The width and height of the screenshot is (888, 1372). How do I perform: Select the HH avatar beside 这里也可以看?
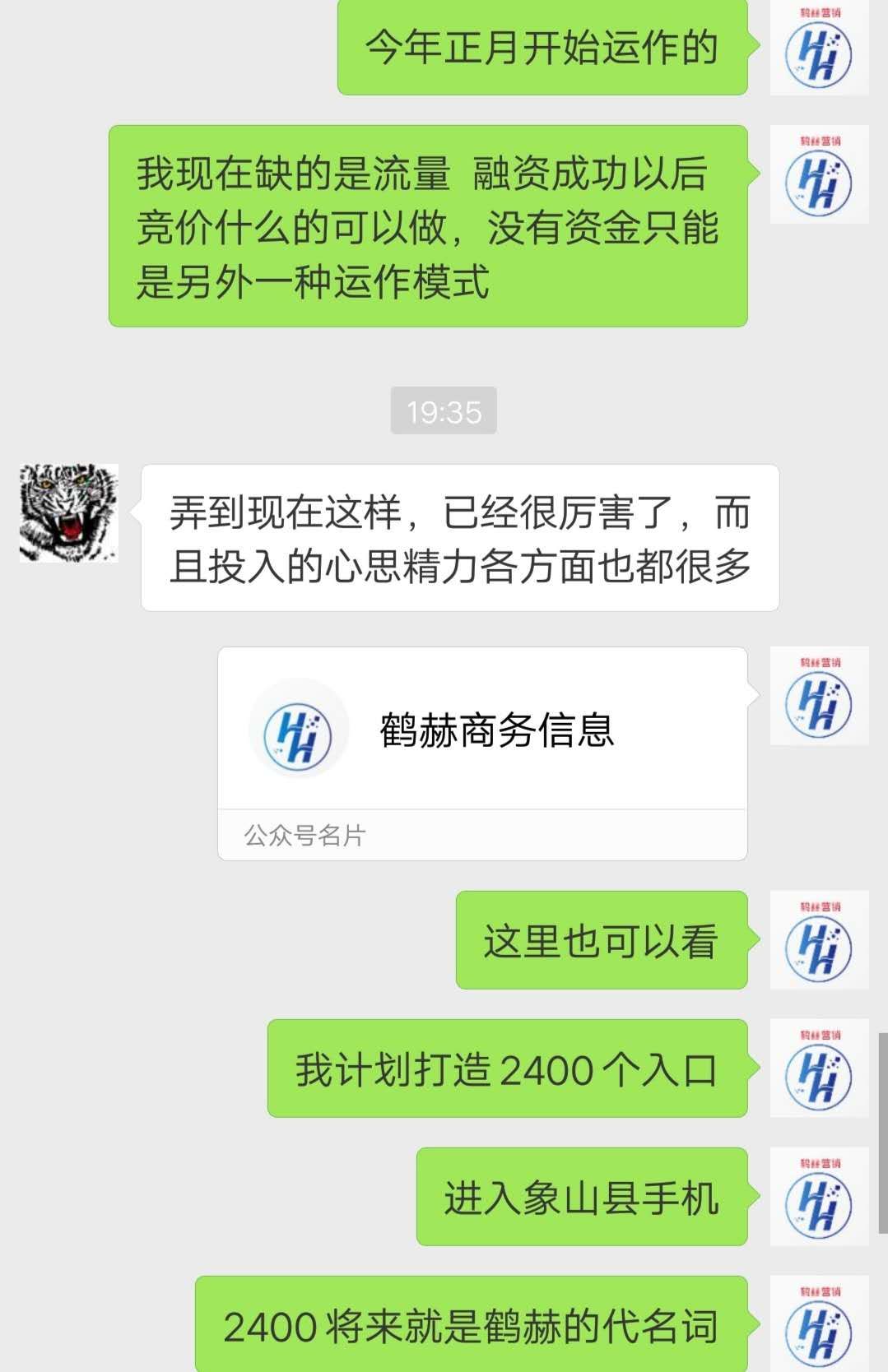(818, 941)
